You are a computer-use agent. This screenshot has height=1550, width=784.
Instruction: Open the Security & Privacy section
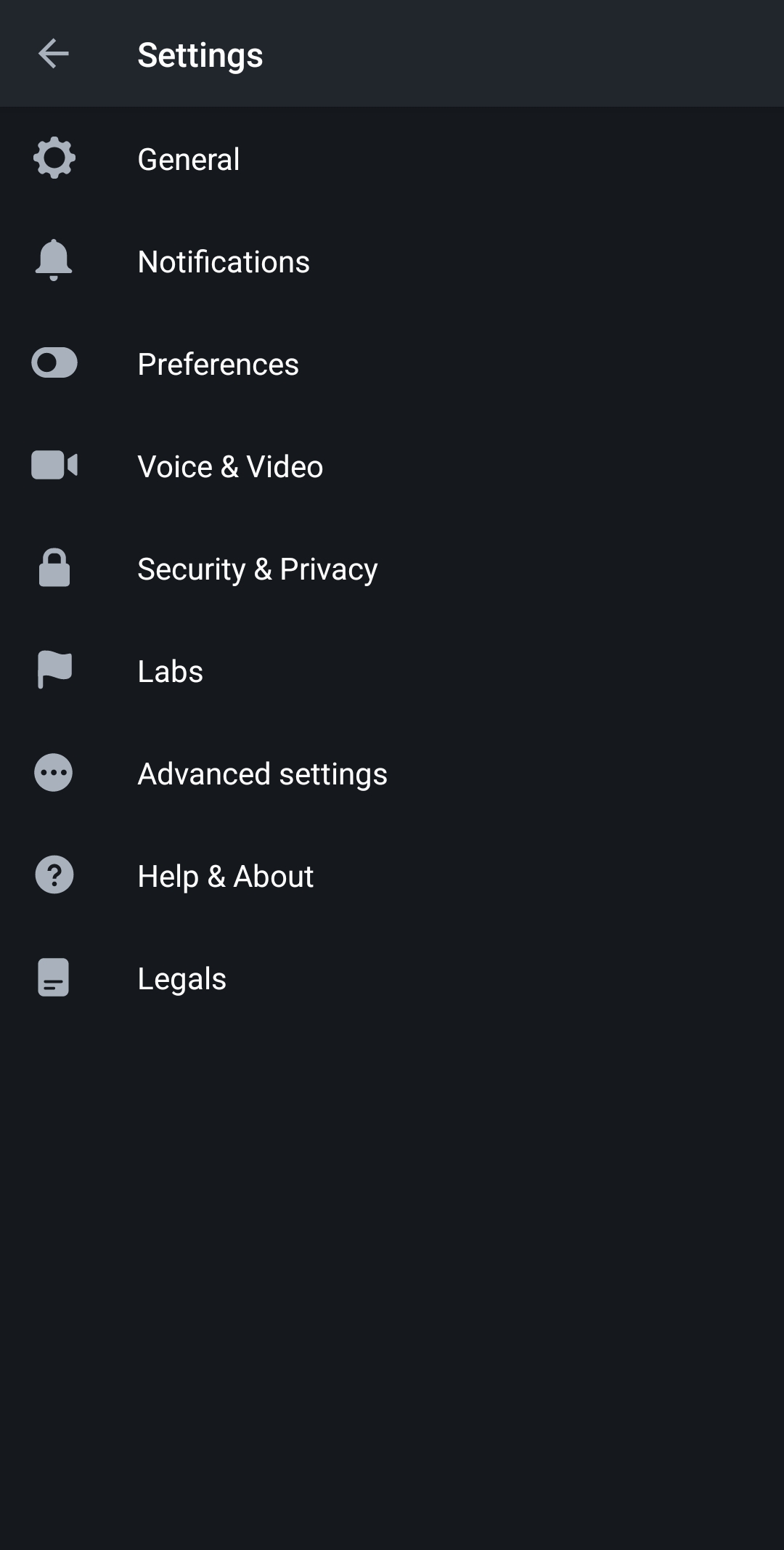coord(257,568)
